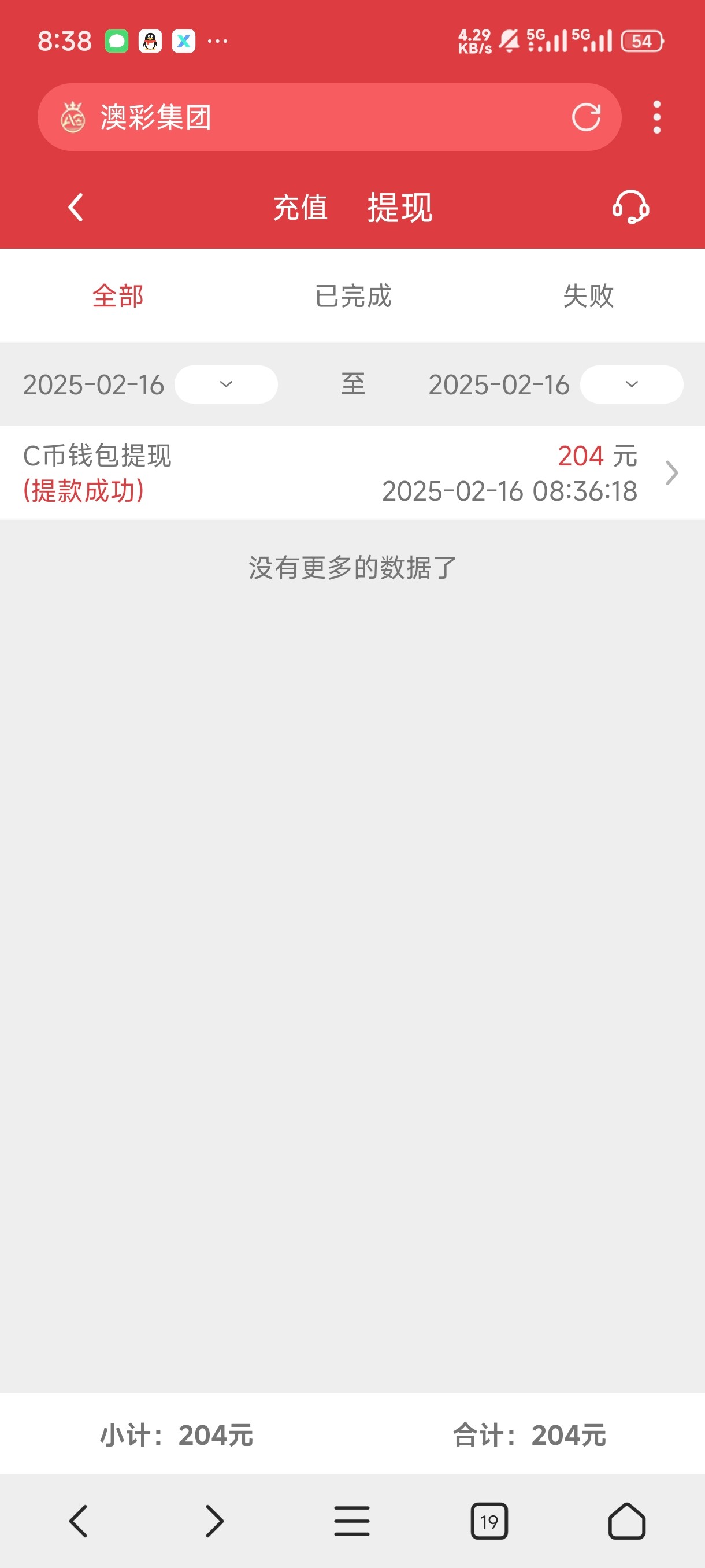View 失败 records
705x1568 pixels.
[x=588, y=297]
